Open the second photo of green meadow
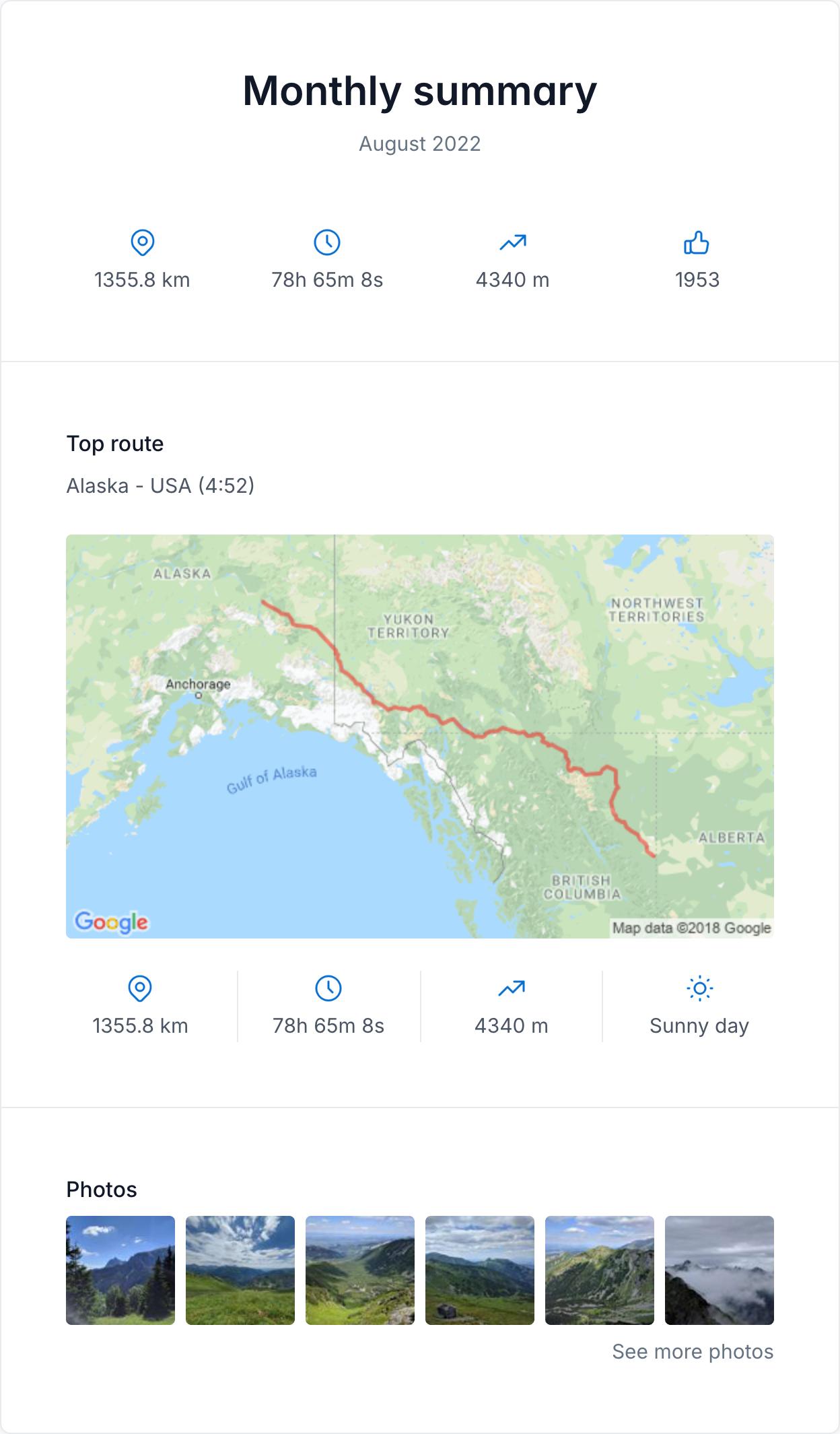 tap(240, 1270)
